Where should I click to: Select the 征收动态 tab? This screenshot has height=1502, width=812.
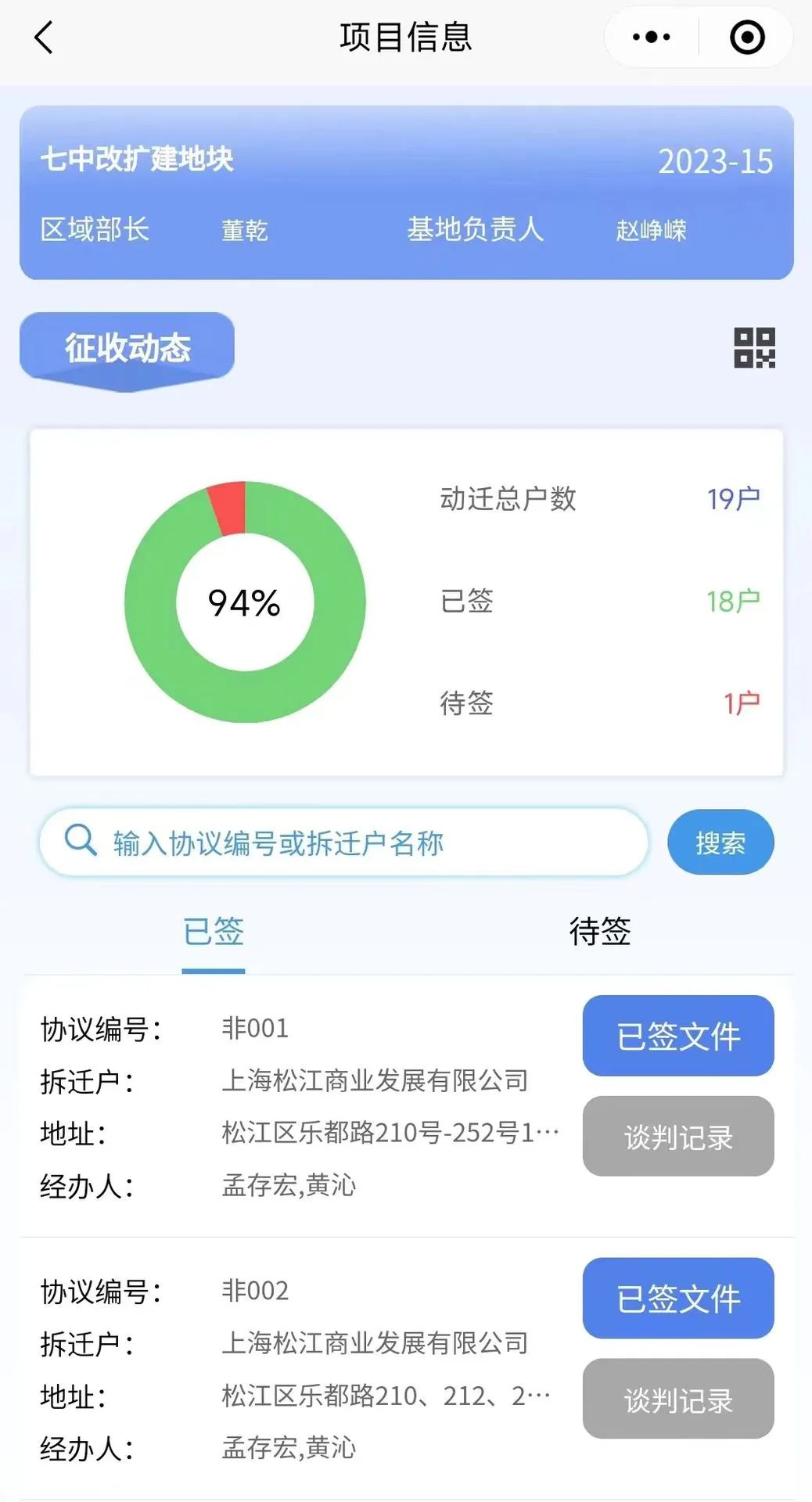(128, 348)
